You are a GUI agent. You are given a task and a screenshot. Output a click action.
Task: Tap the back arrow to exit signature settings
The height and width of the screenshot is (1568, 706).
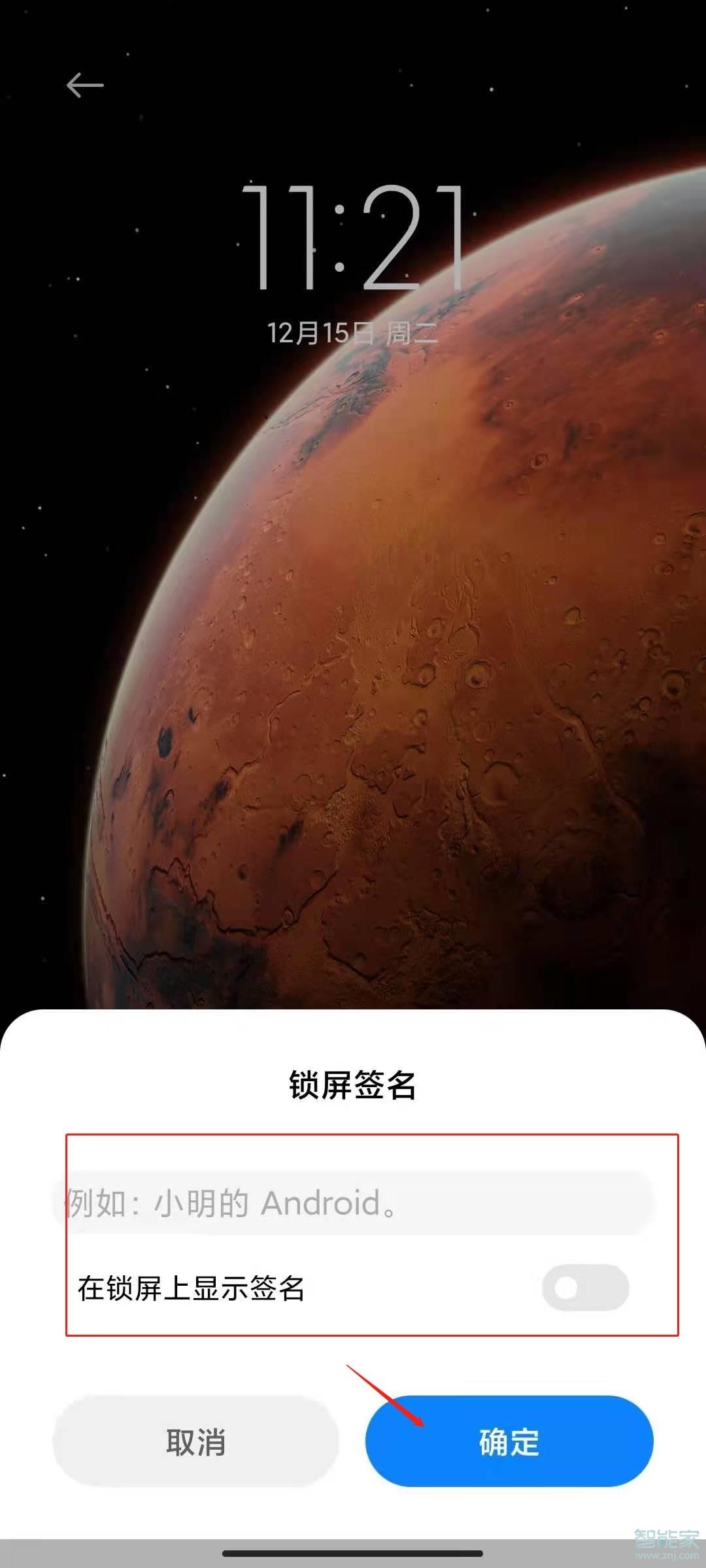(x=85, y=84)
